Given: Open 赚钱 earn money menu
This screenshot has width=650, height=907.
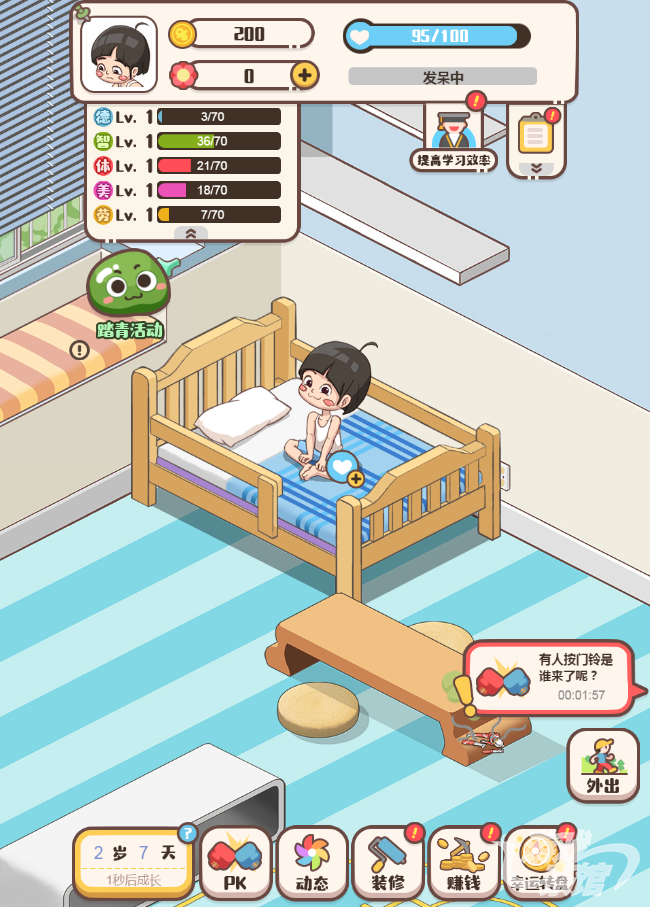Looking at the screenshot, I should (464, 861).
